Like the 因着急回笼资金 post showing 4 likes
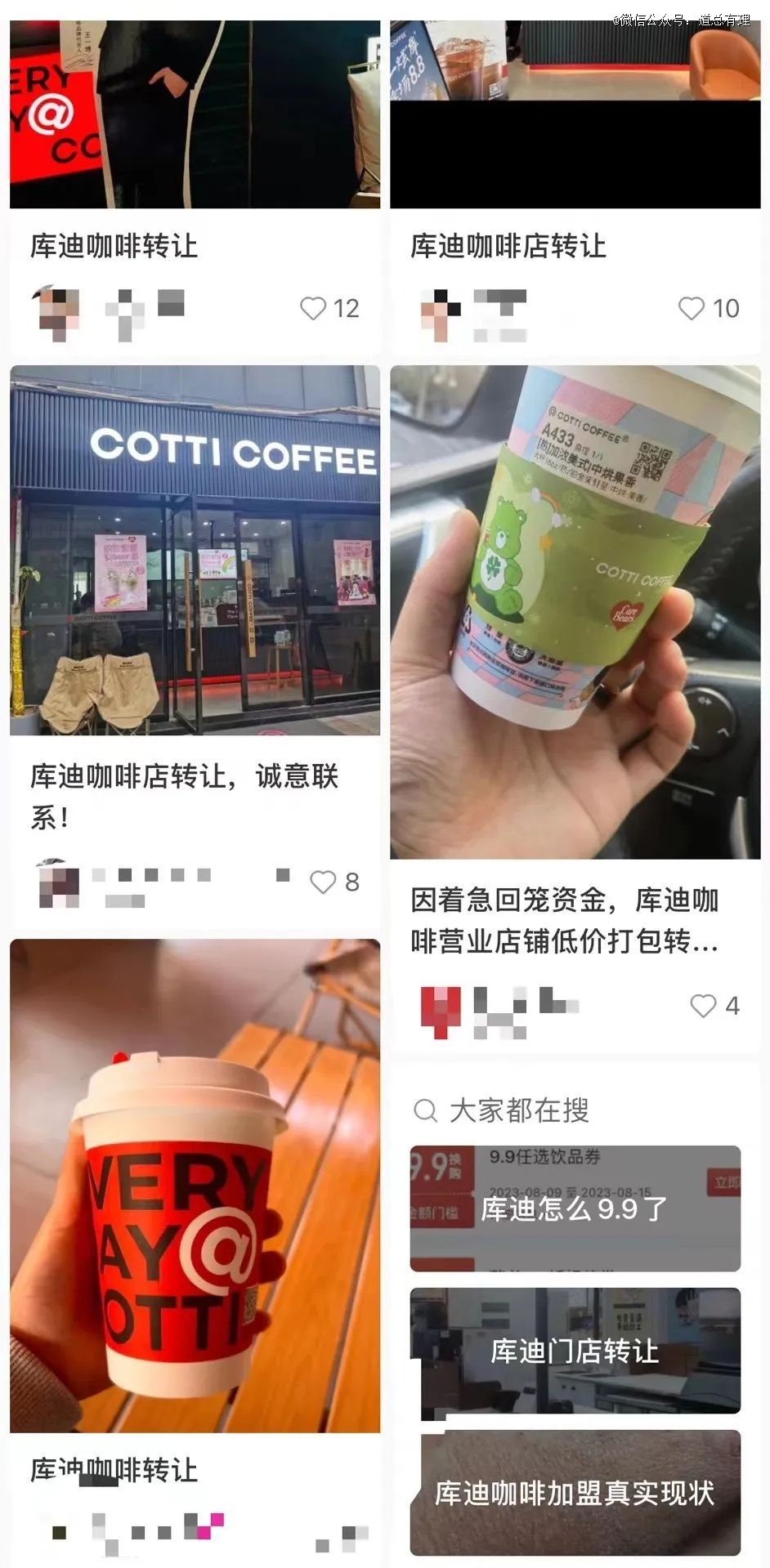770x1568 pixels. tap(703, 1006)
